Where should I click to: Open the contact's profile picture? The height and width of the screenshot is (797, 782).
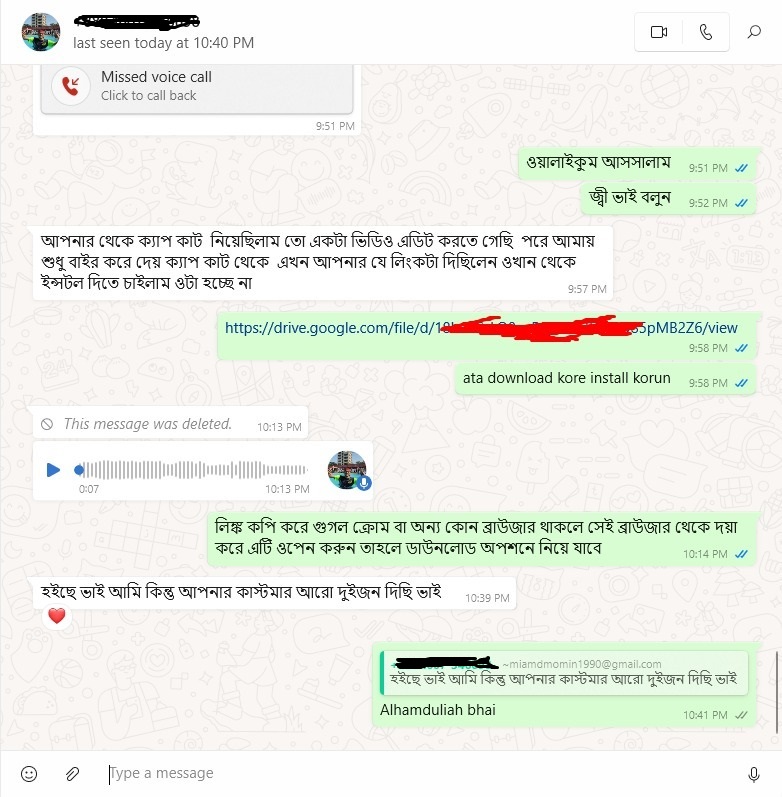[x=41, y=32]
